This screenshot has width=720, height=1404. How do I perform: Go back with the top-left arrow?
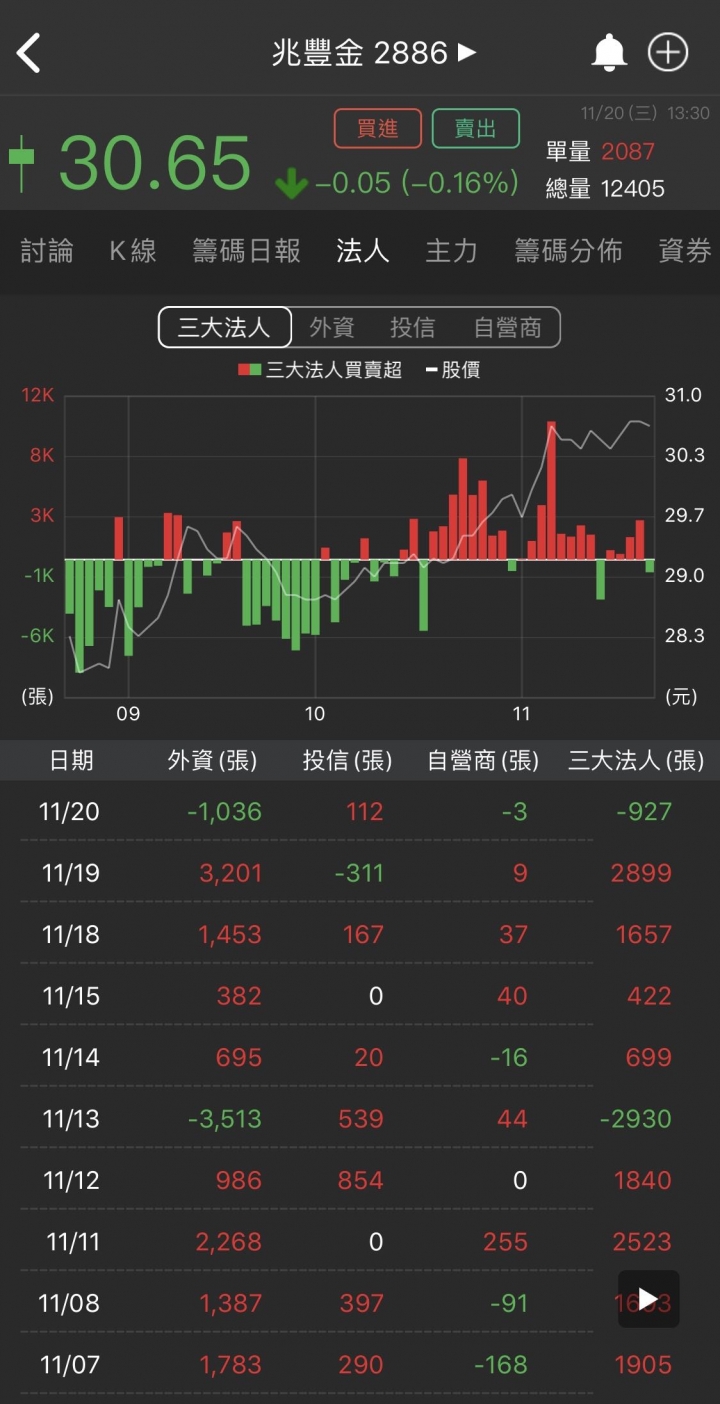(x=29, y=53)
